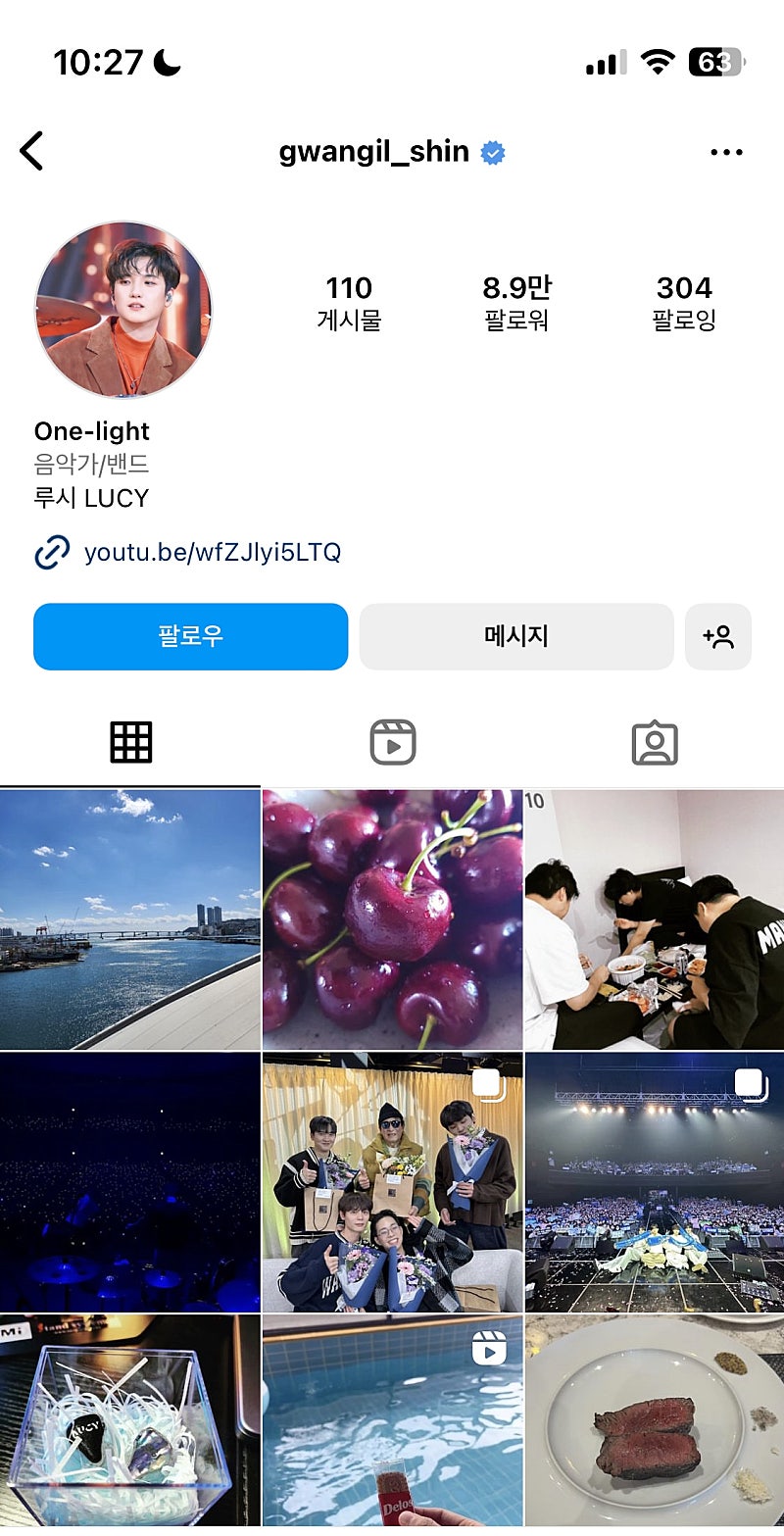Open the 팔로잉 following list

tap(684, 302)
